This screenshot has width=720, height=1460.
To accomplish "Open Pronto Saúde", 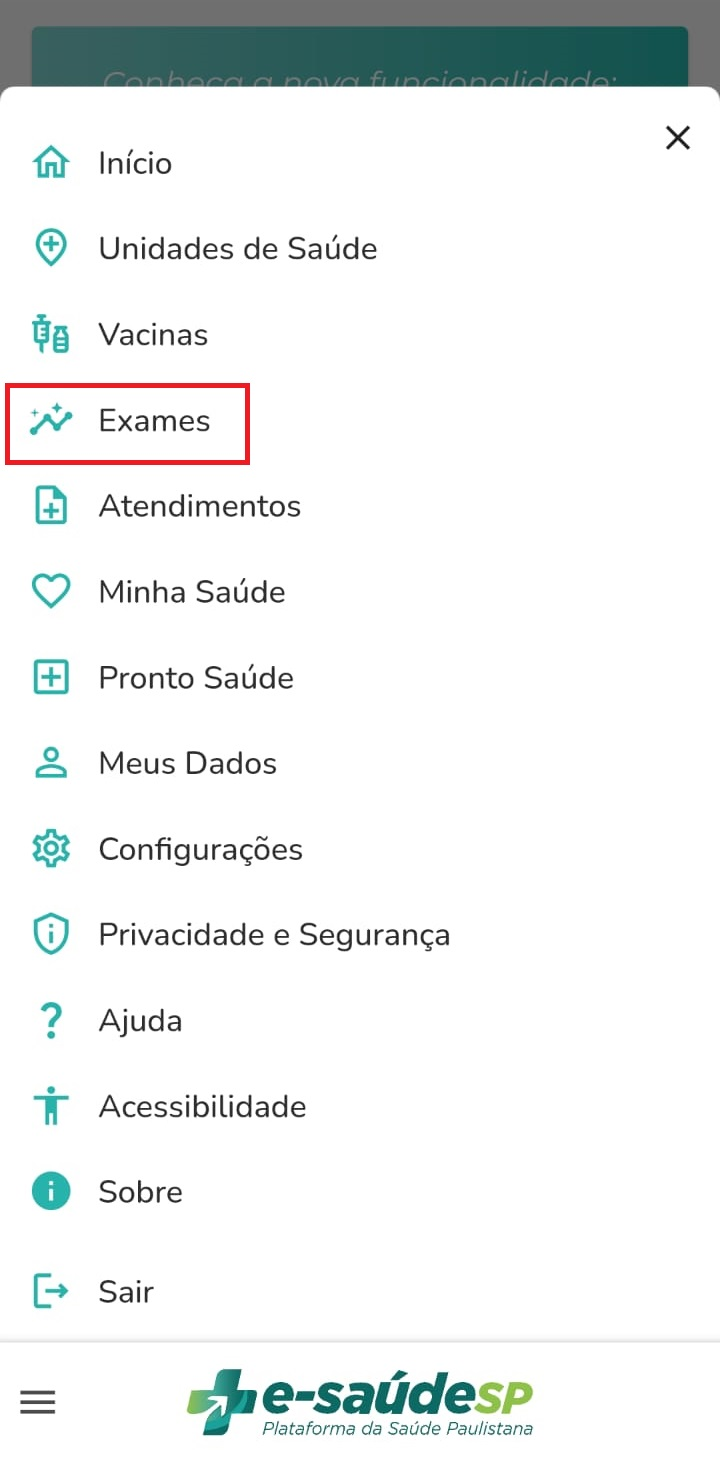I will tap(195, 678).
